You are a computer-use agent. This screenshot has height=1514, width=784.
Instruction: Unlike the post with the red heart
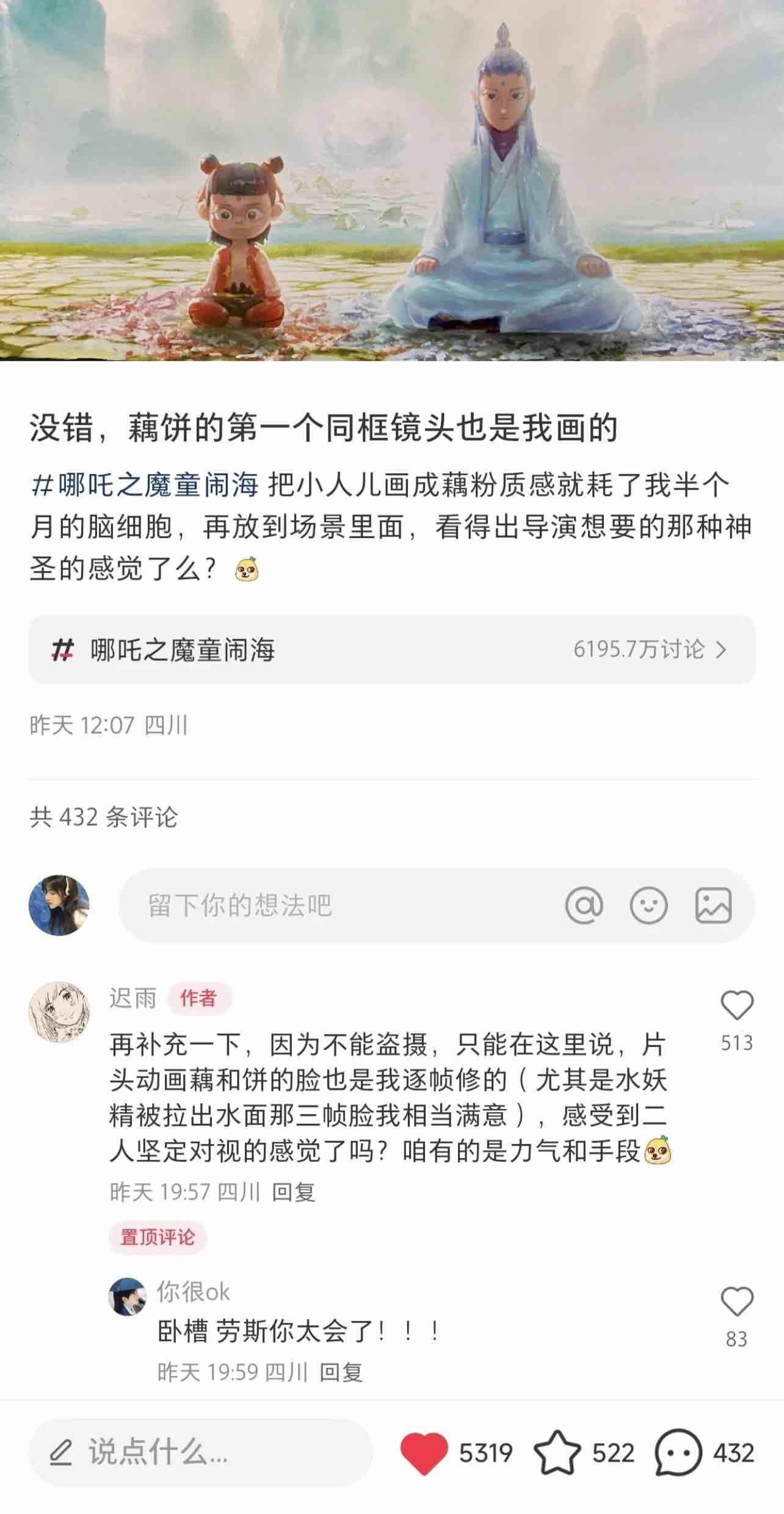coord(424,1453)
